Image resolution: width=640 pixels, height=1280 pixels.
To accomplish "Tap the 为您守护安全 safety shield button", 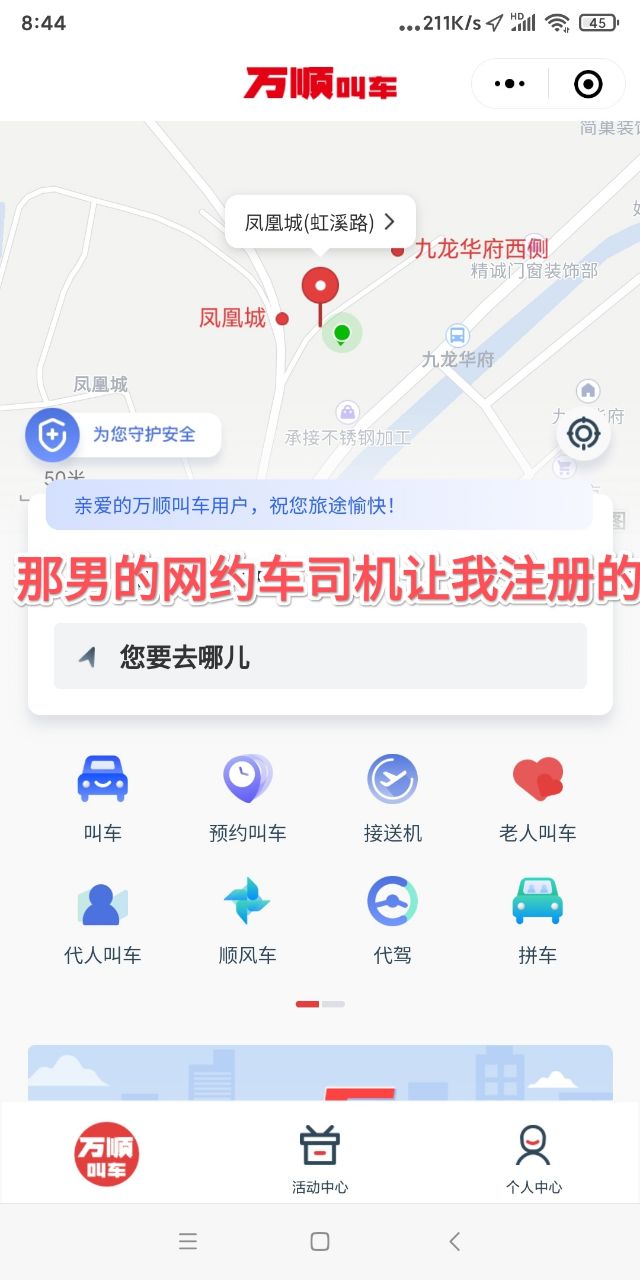I will tap(123, 435).
